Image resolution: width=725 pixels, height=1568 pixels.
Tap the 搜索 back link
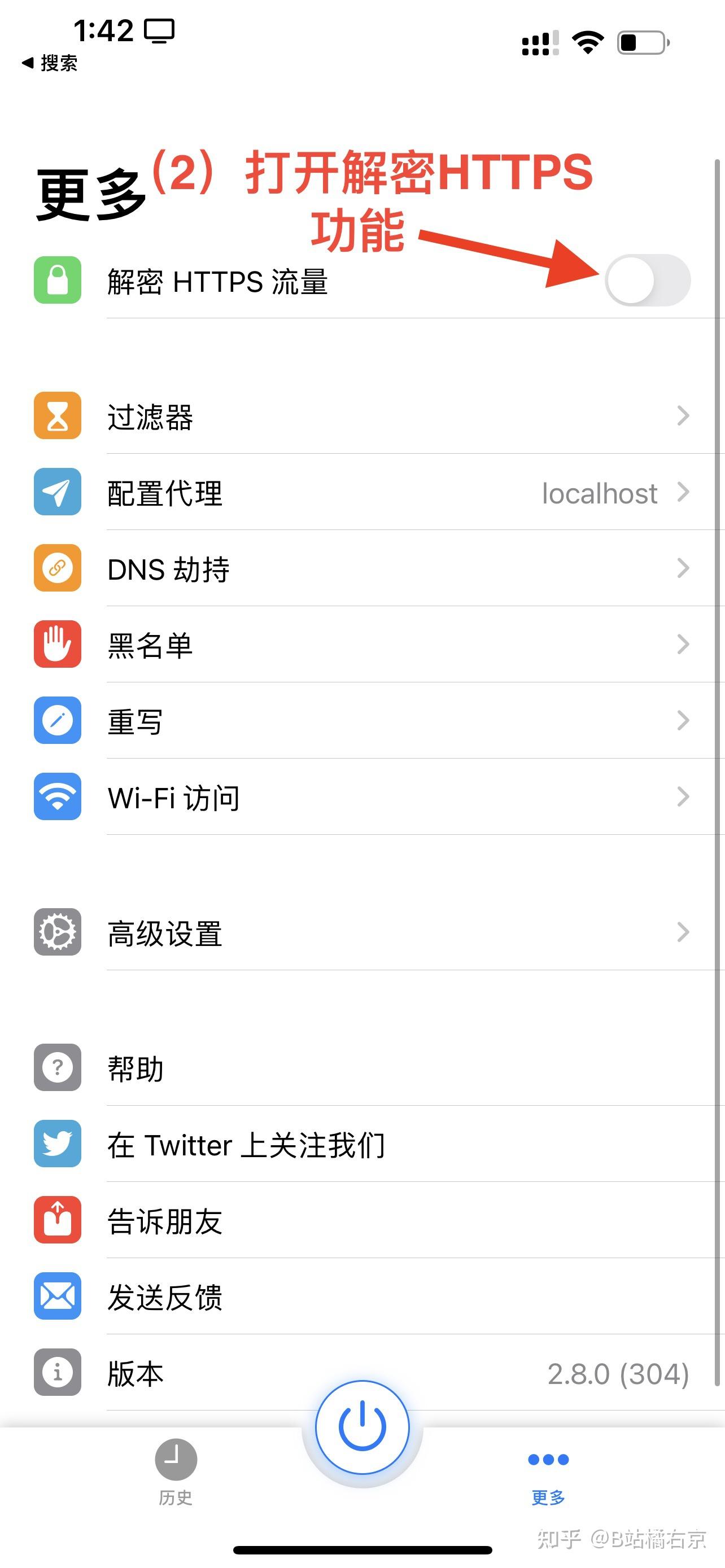point(51,63)
